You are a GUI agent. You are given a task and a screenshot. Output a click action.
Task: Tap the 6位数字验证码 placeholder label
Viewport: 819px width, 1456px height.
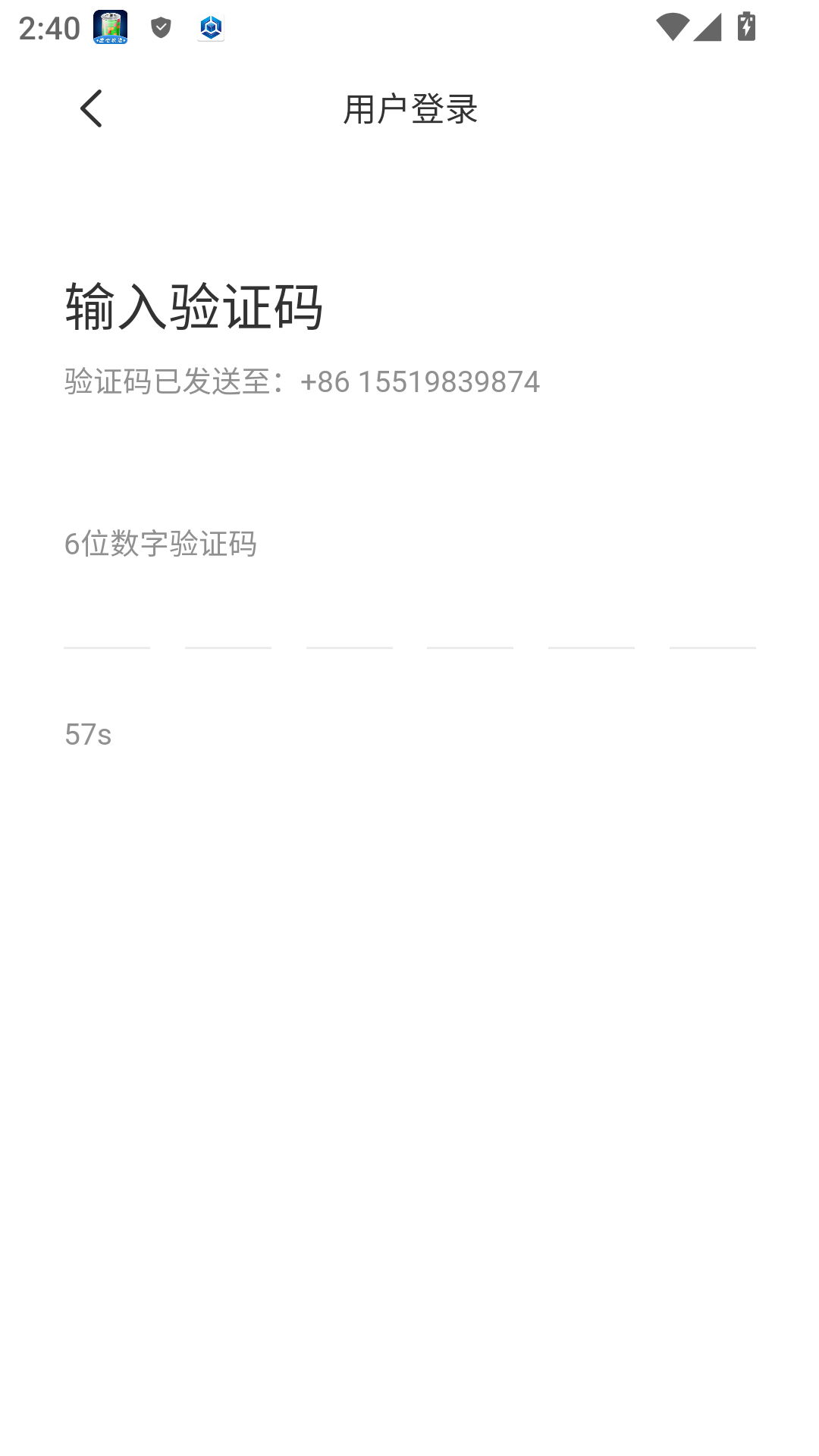(x=162, y=543)
